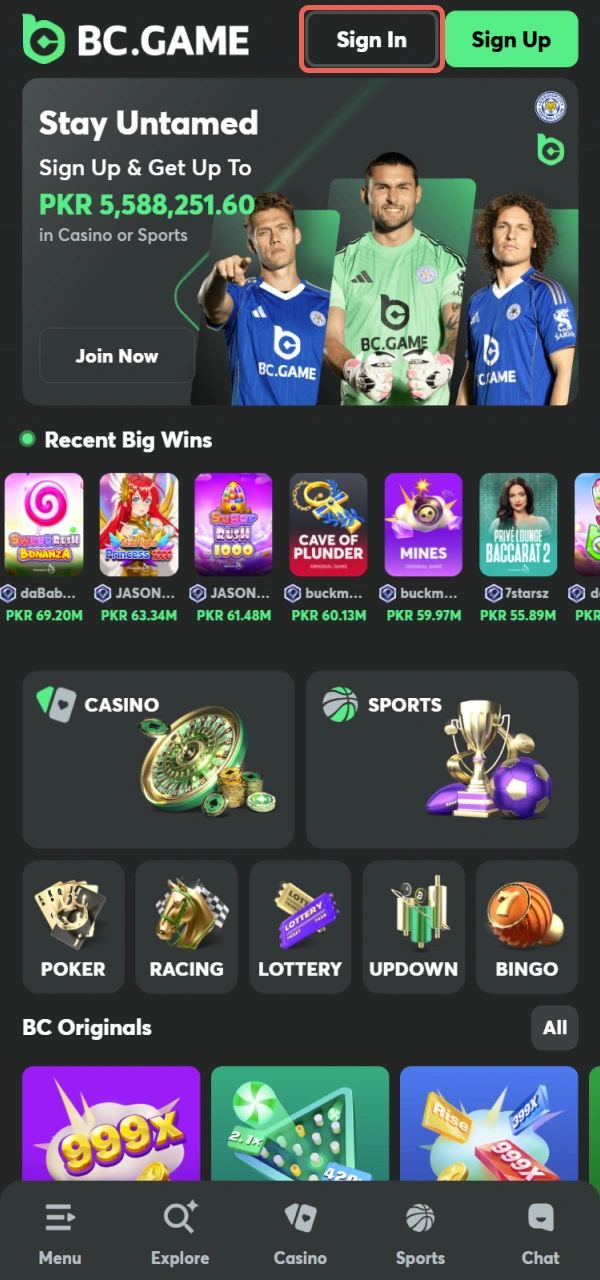Select the Lottery category
Viewport: 600px width, 1280px height.
[300, 926]
